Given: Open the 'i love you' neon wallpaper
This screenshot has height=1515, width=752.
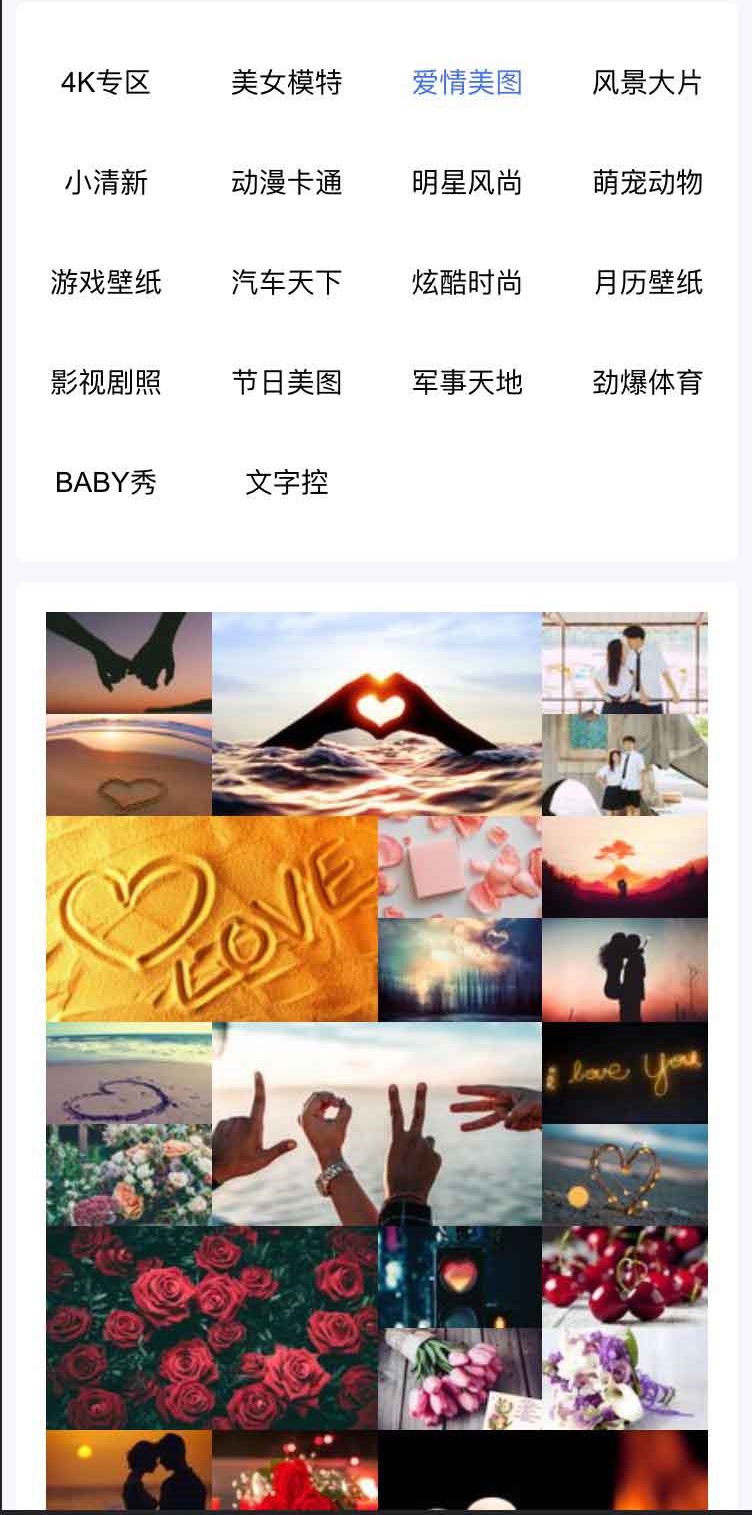Looking at the screenshot, I should (625, 1072).
